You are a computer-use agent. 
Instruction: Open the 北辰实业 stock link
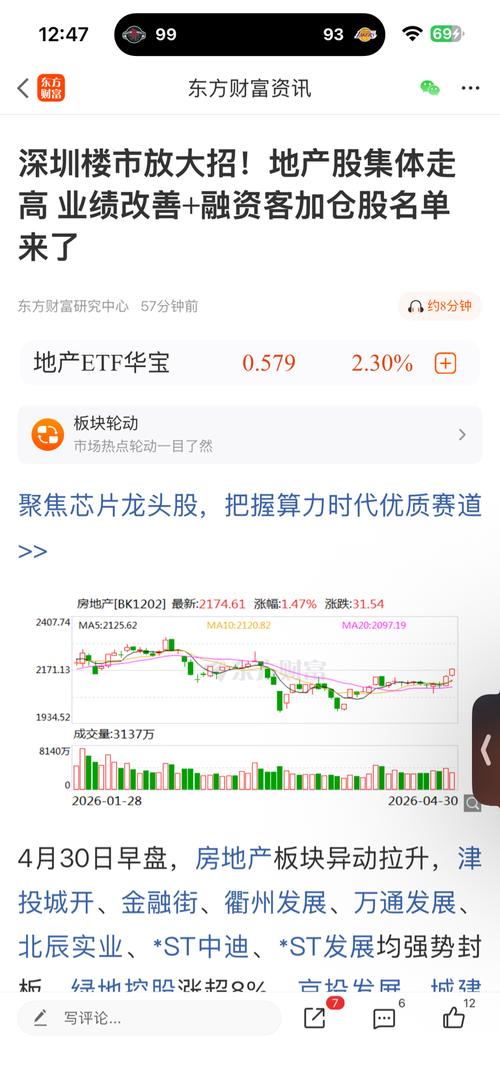(x=70, y=946)
